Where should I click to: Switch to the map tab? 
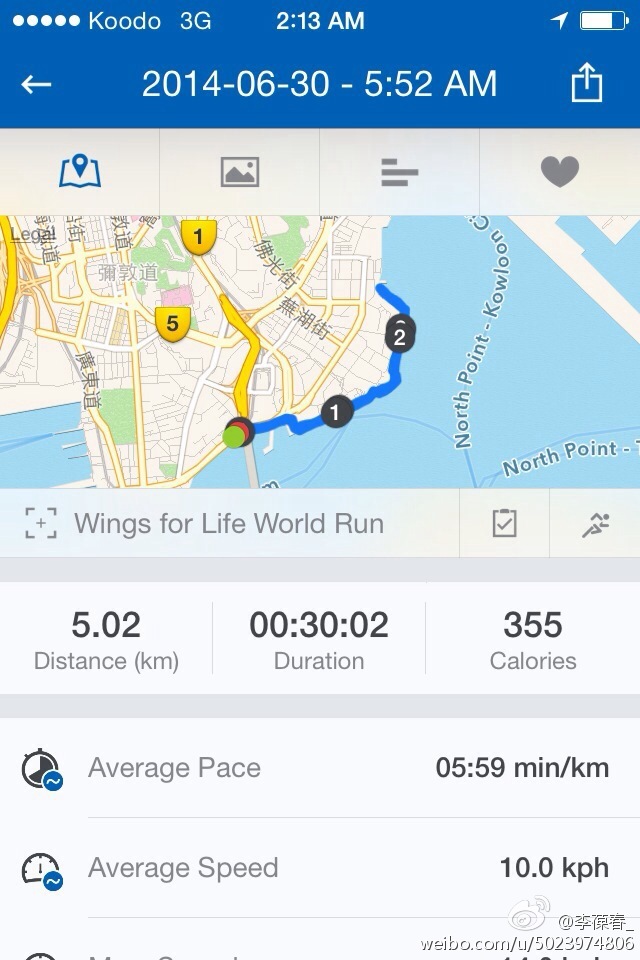[80, 172]
